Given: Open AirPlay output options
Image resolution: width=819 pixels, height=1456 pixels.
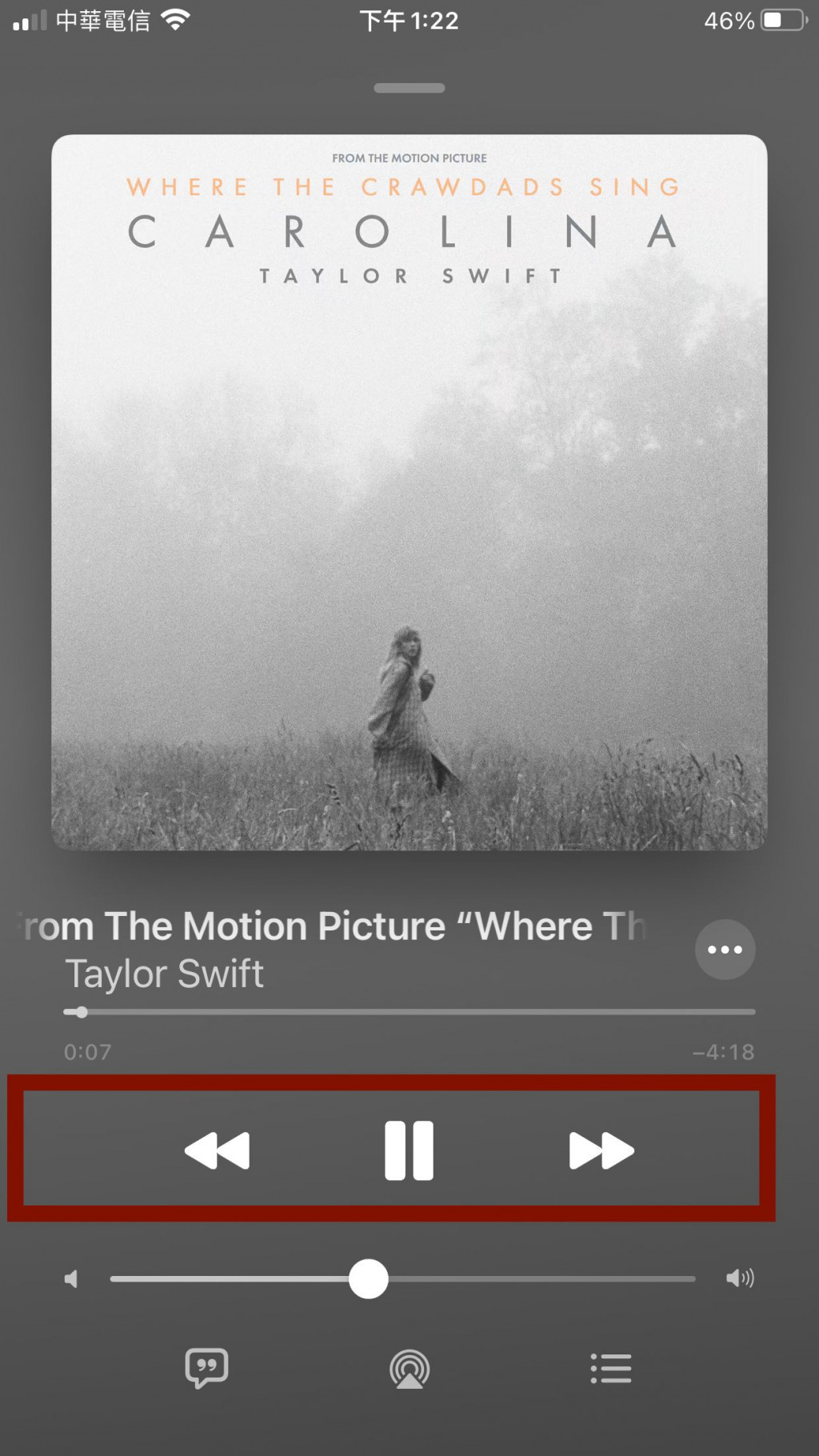Looking at the screenshot, I should pyautogui.click(x=409, y=1369).
